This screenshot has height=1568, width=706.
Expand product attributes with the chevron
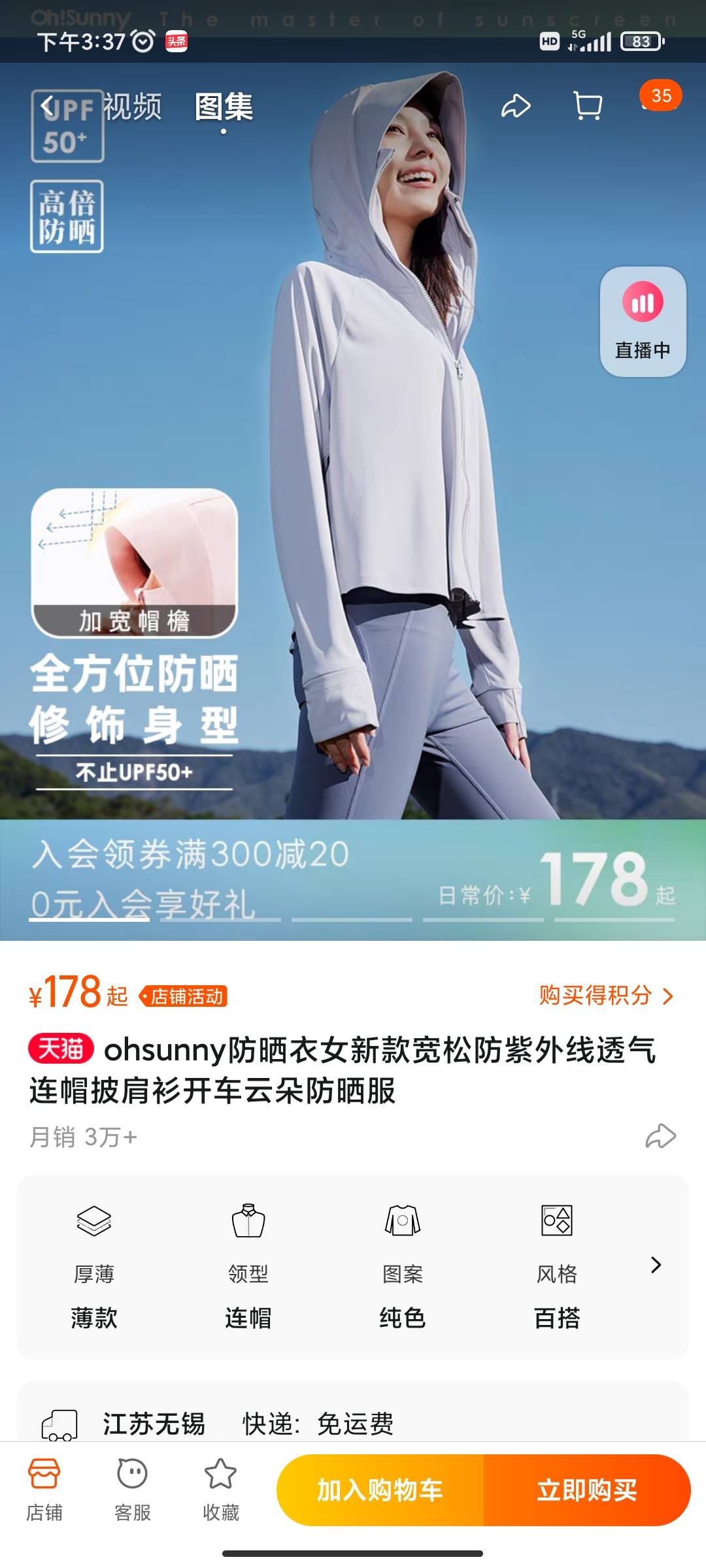click(656, 1265)
